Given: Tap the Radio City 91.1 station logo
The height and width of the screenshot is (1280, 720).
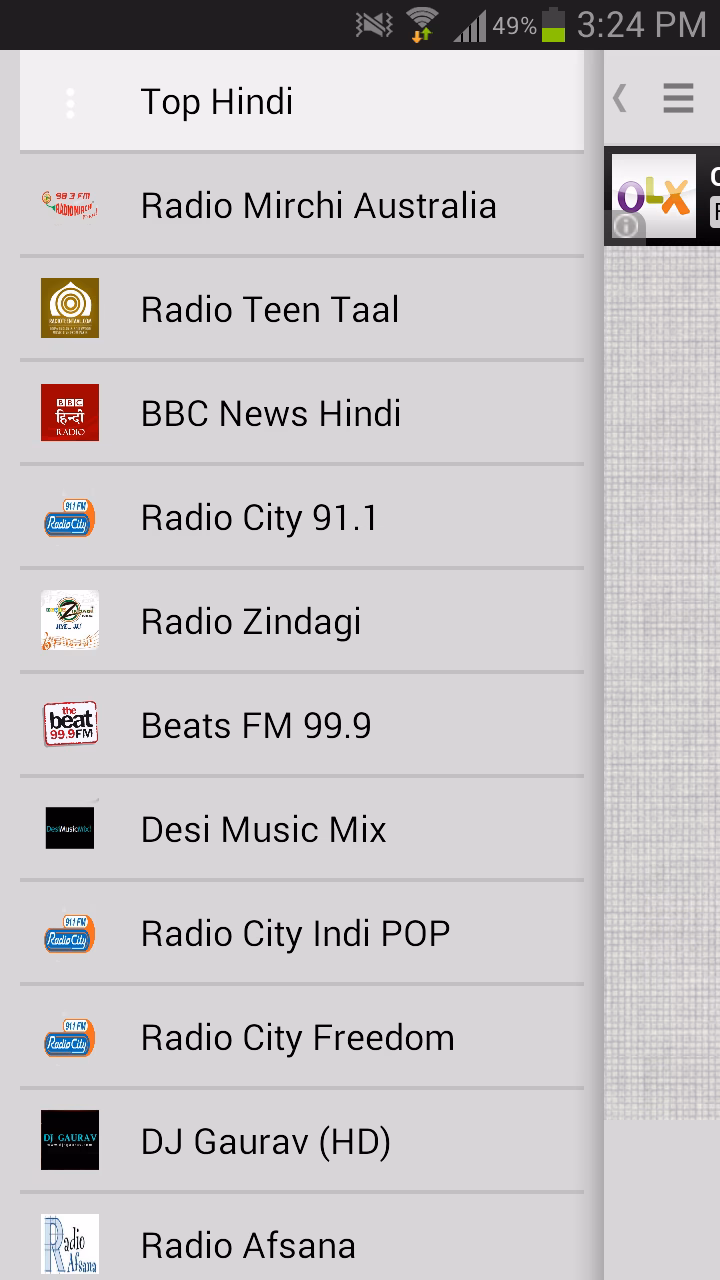Looking at the screenshot, I should 69,517.
